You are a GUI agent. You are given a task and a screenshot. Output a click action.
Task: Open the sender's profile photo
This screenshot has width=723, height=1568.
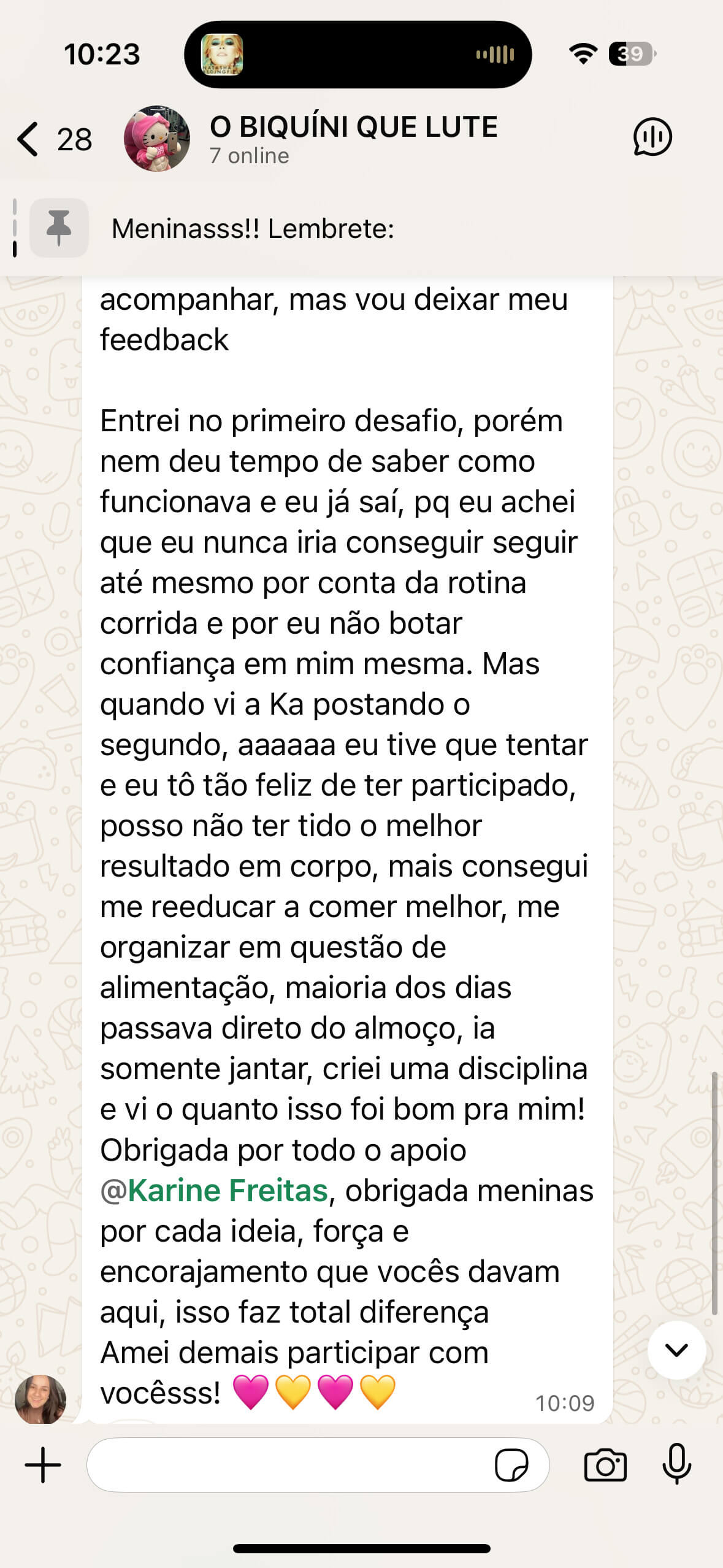40,1399
